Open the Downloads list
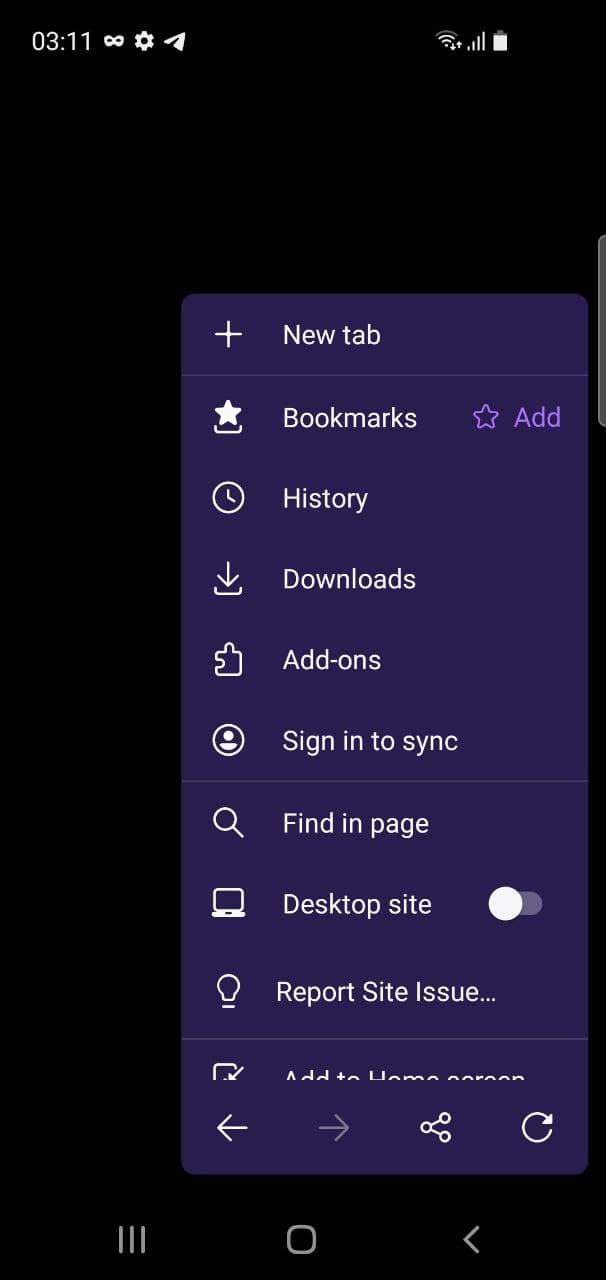This screenshot has width=606, height=1280. (x=348, y=579)
